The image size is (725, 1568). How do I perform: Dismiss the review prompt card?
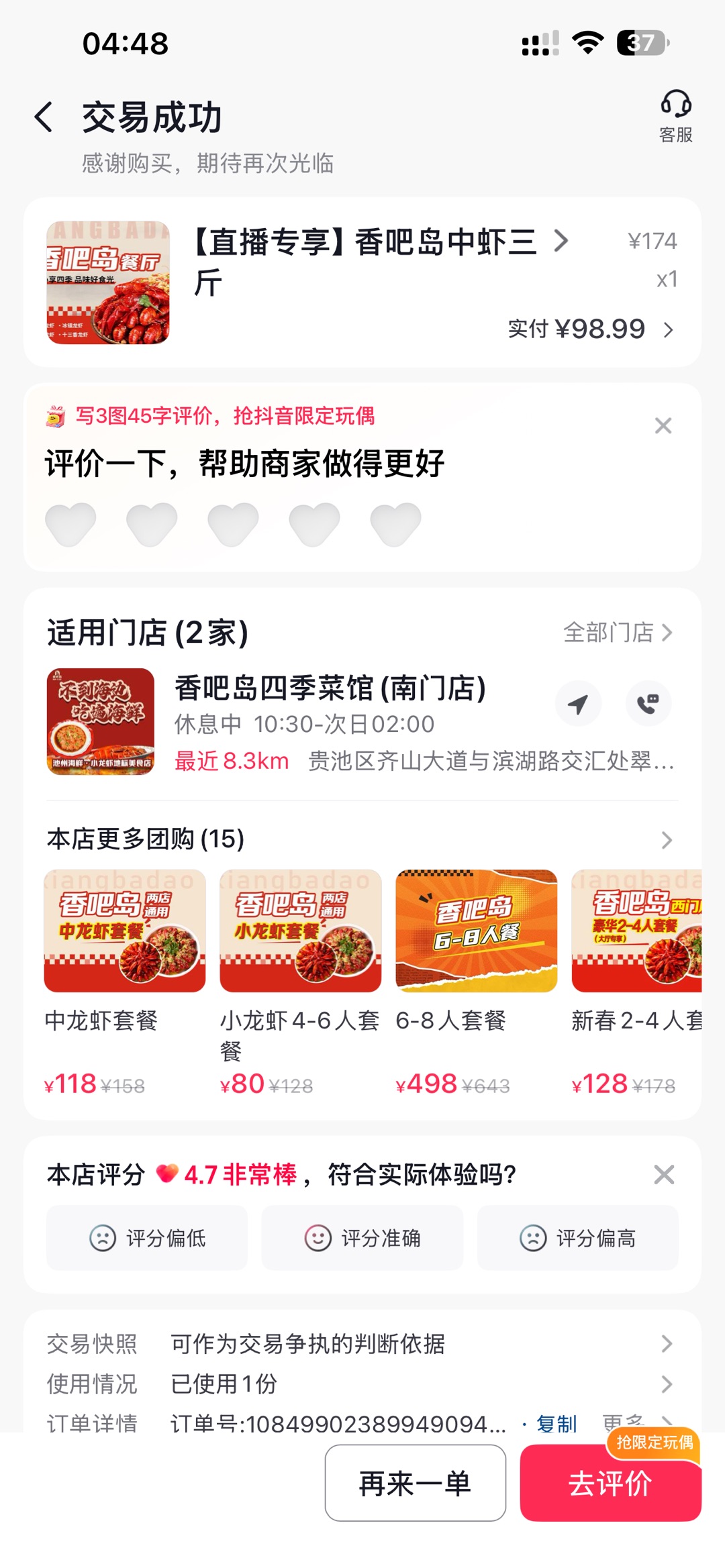(x=663, y=425)
